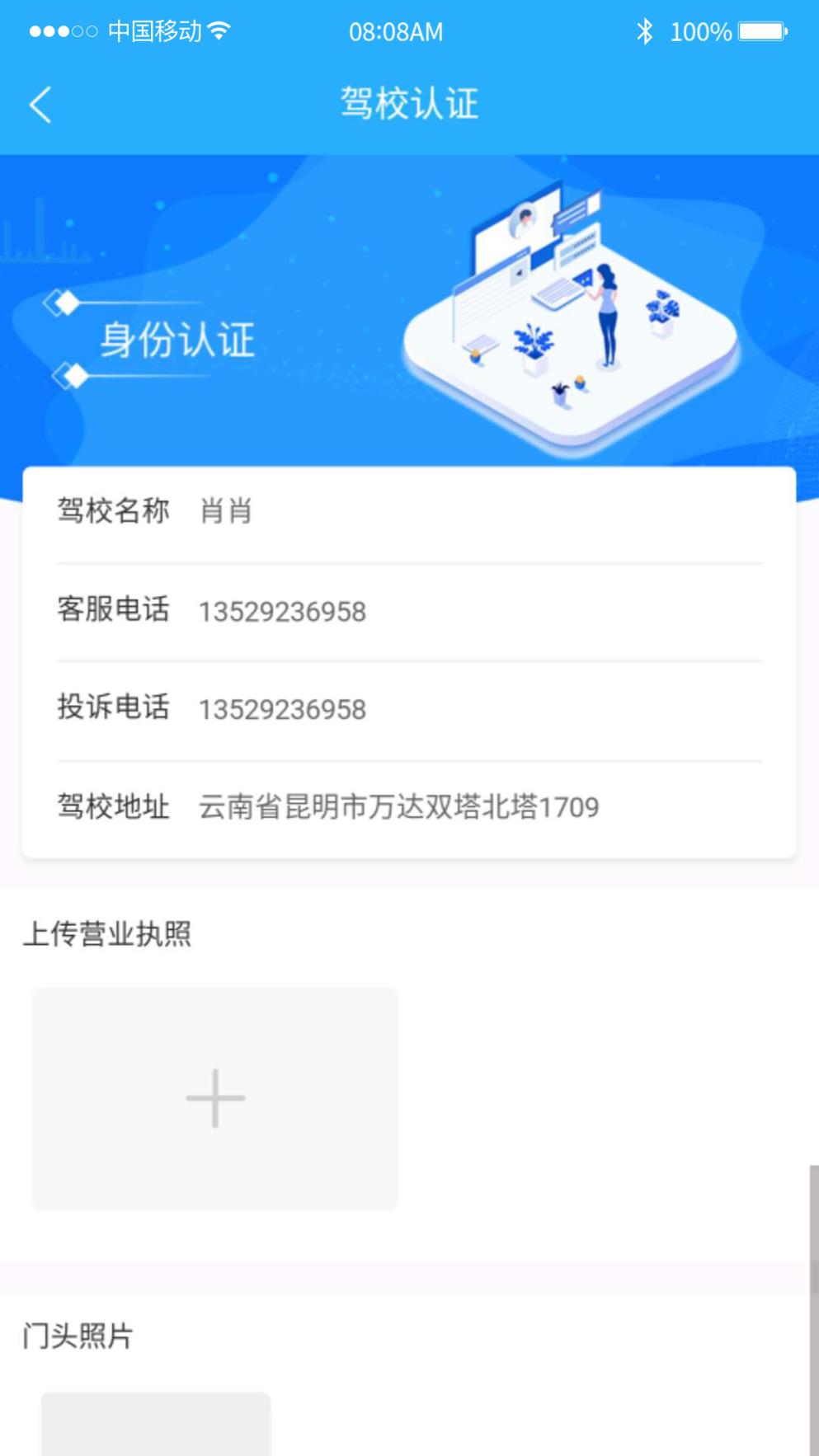Click the back arrow to leave 驾校认证
819x1456 pixels.
coord(39,102)
